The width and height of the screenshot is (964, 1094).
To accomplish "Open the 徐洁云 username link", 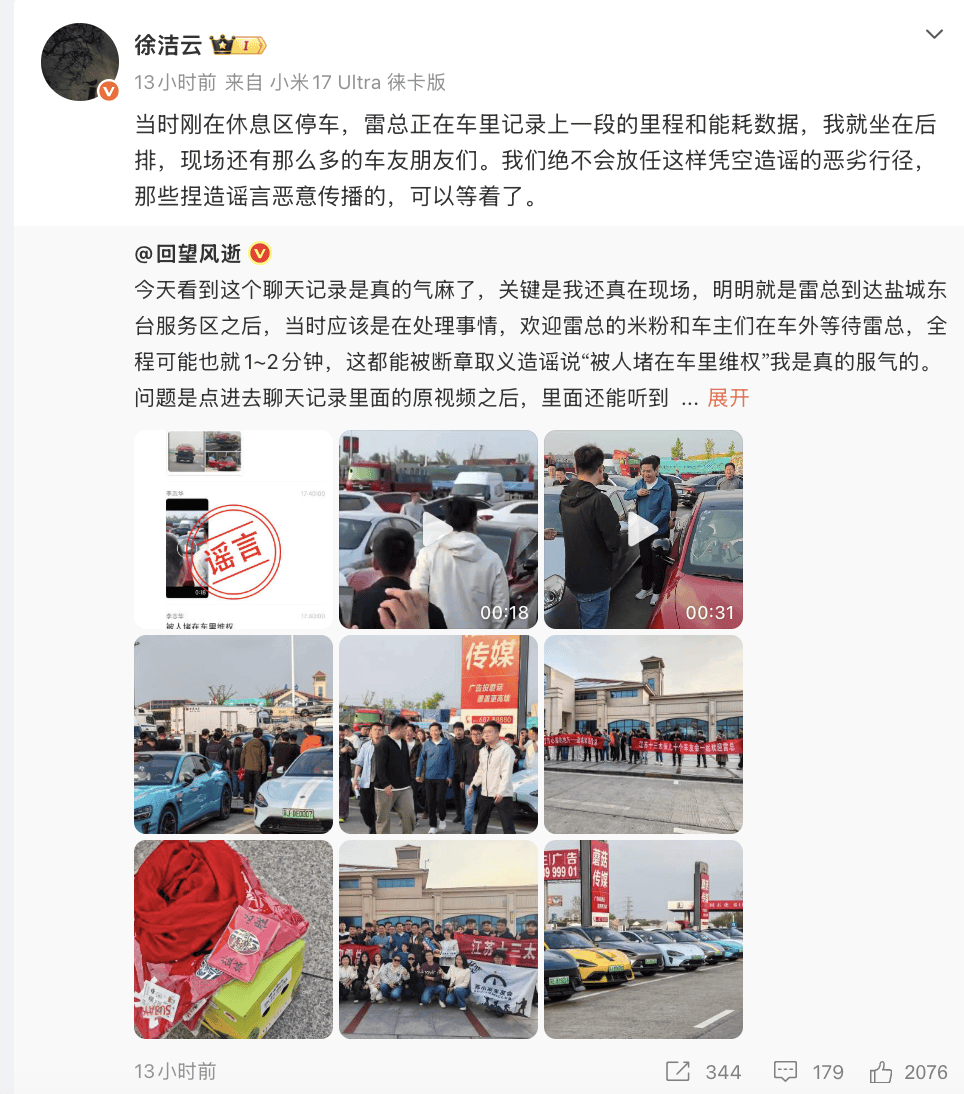I will pyautogui.click(x=168, y=45).
